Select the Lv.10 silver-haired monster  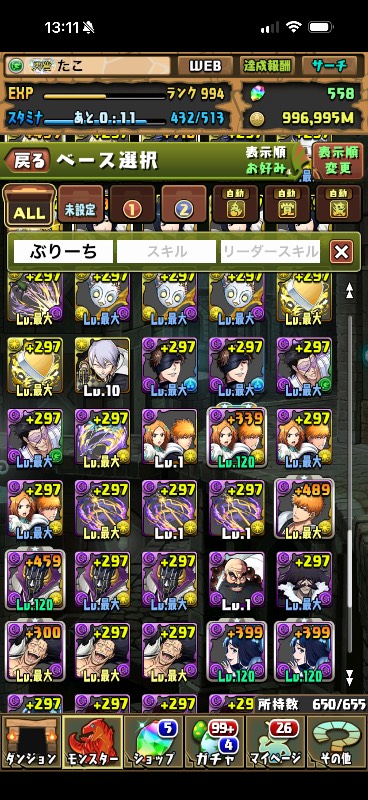coord(102,365)
